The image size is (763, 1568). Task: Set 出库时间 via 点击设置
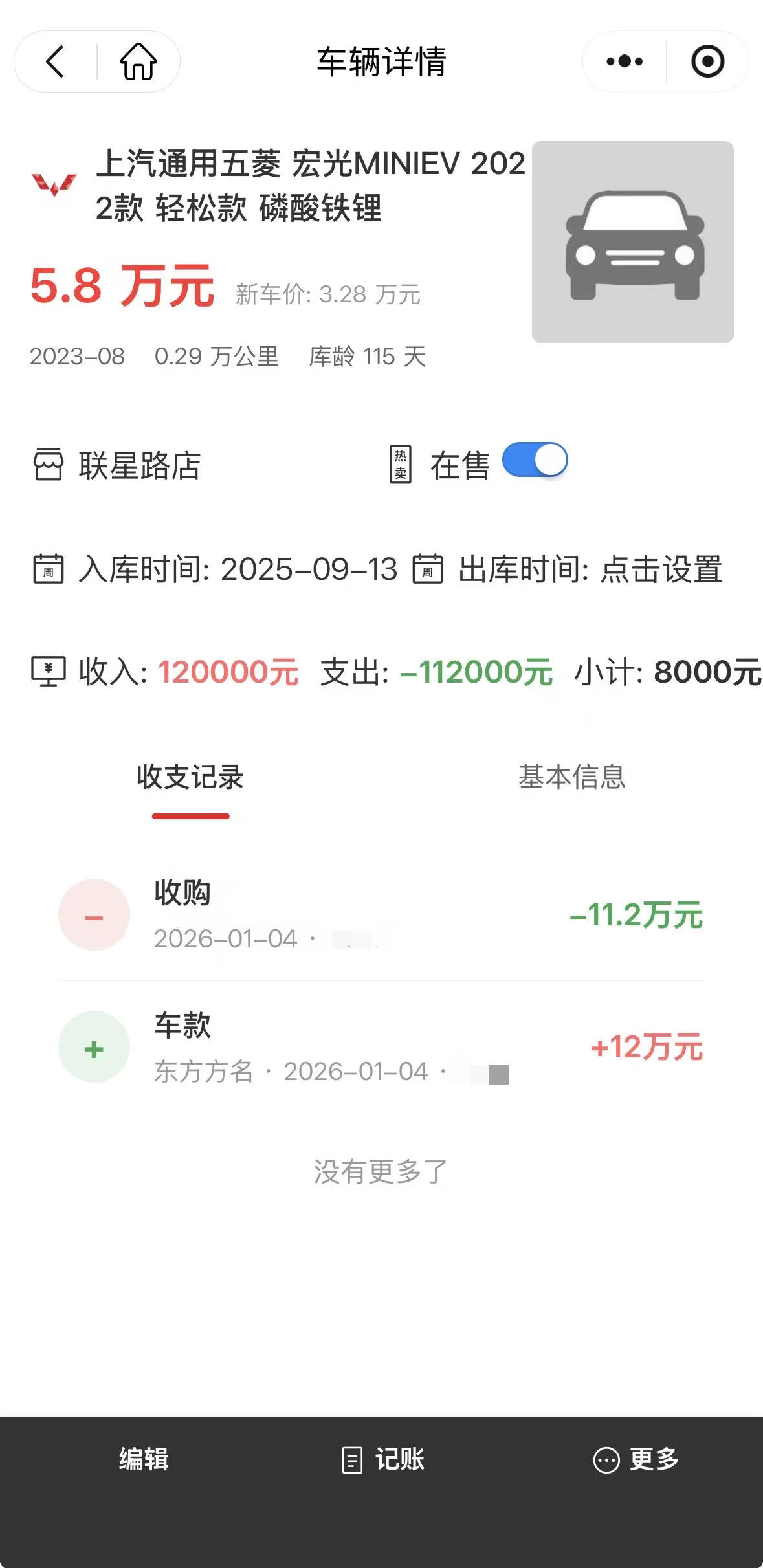(x=662, y=570)
